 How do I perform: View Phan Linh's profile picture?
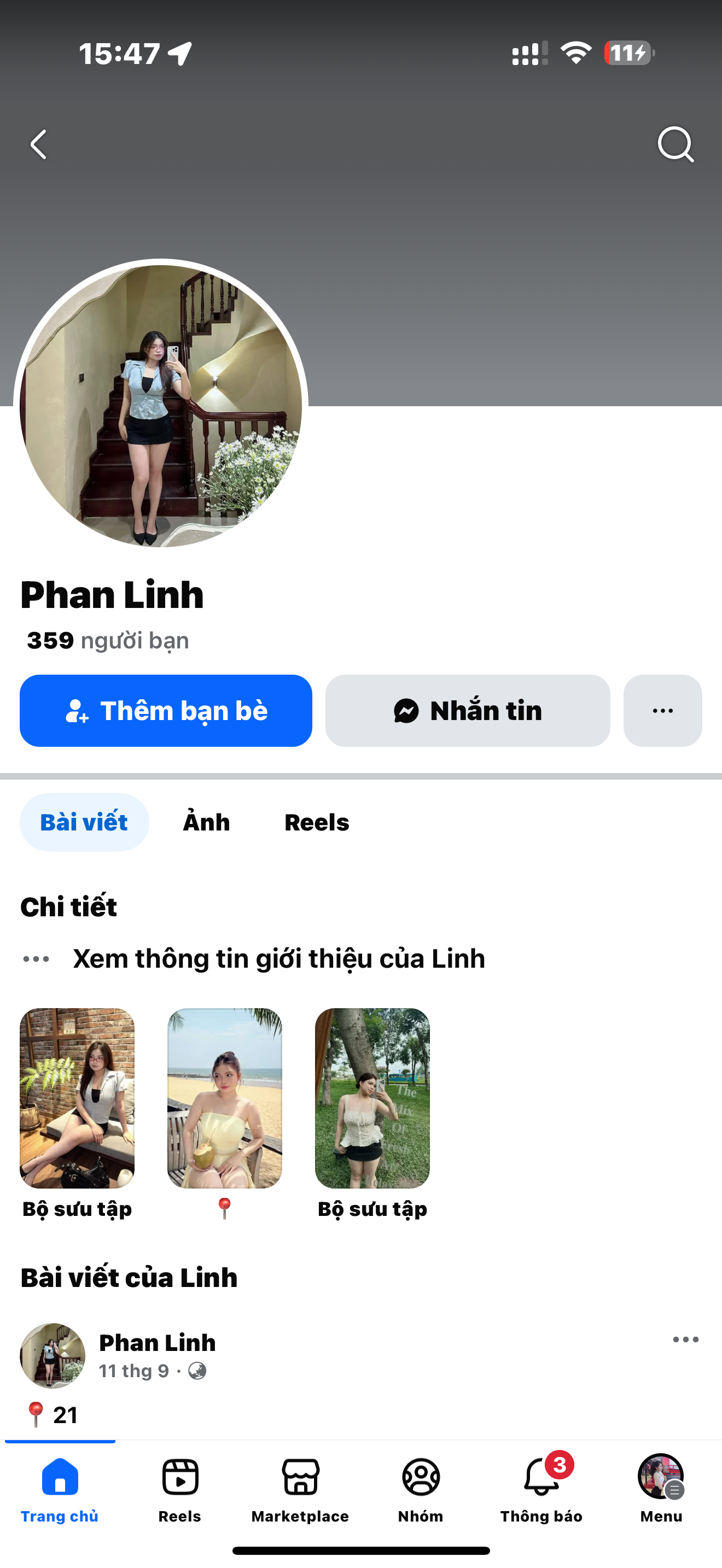161,405
